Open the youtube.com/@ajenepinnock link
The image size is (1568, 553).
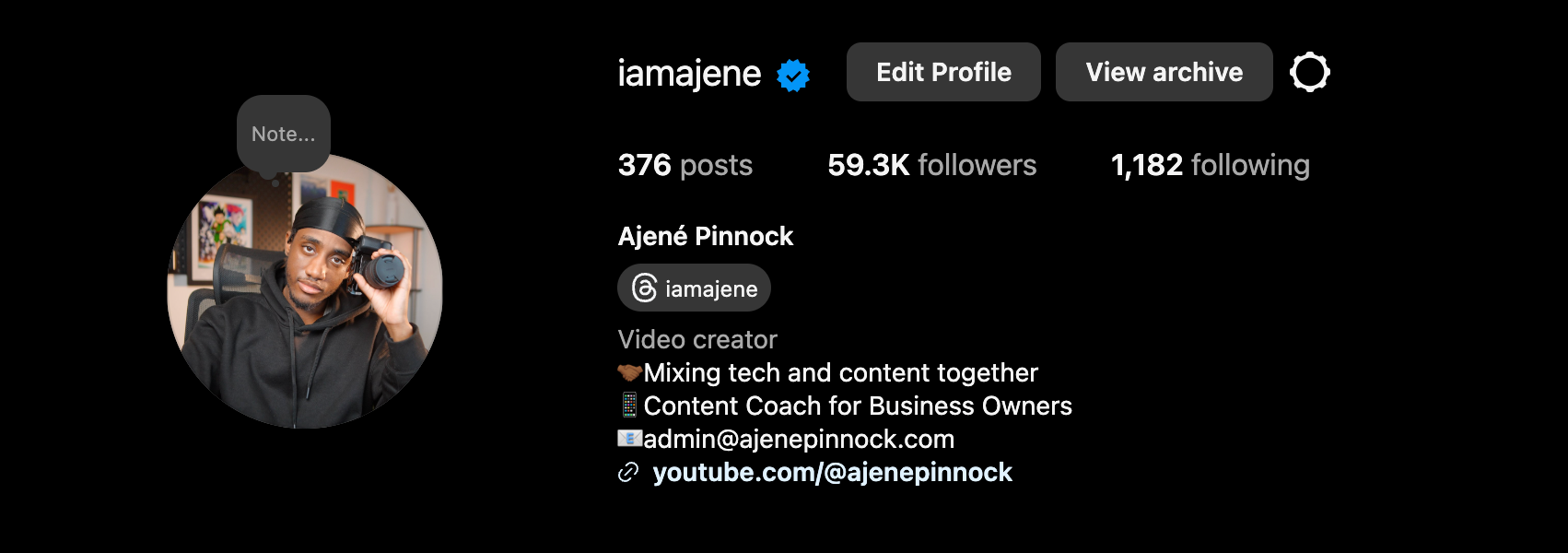[831, 472]
